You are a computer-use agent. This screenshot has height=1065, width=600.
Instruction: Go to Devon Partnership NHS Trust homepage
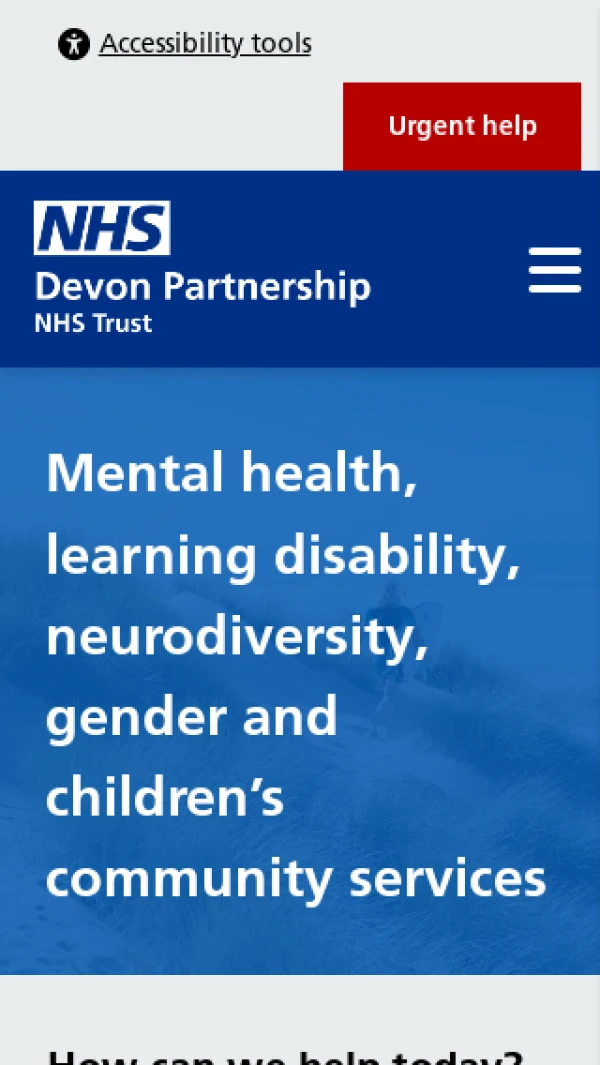click(x=202, y=268)
